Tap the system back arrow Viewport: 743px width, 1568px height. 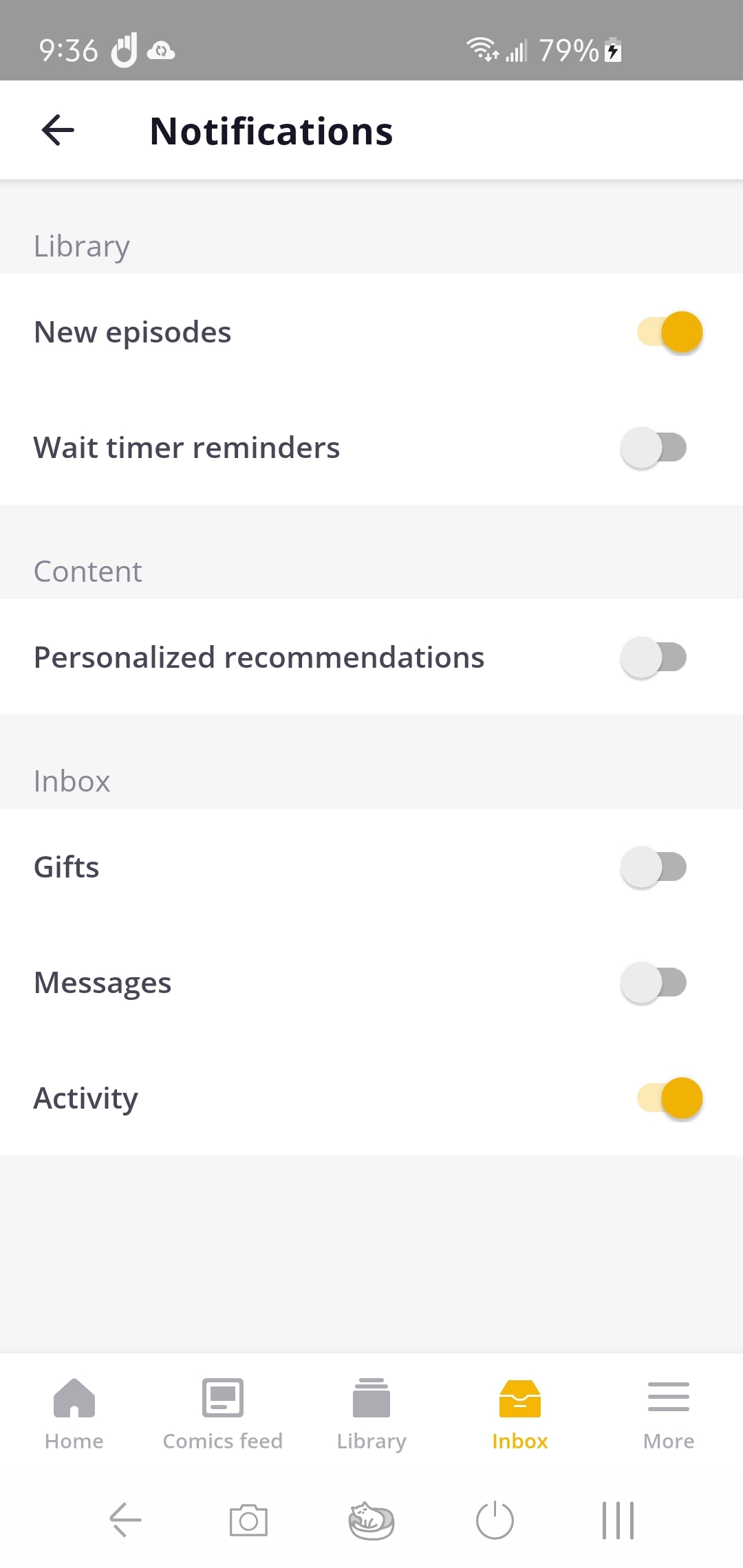pos(125,1520)
